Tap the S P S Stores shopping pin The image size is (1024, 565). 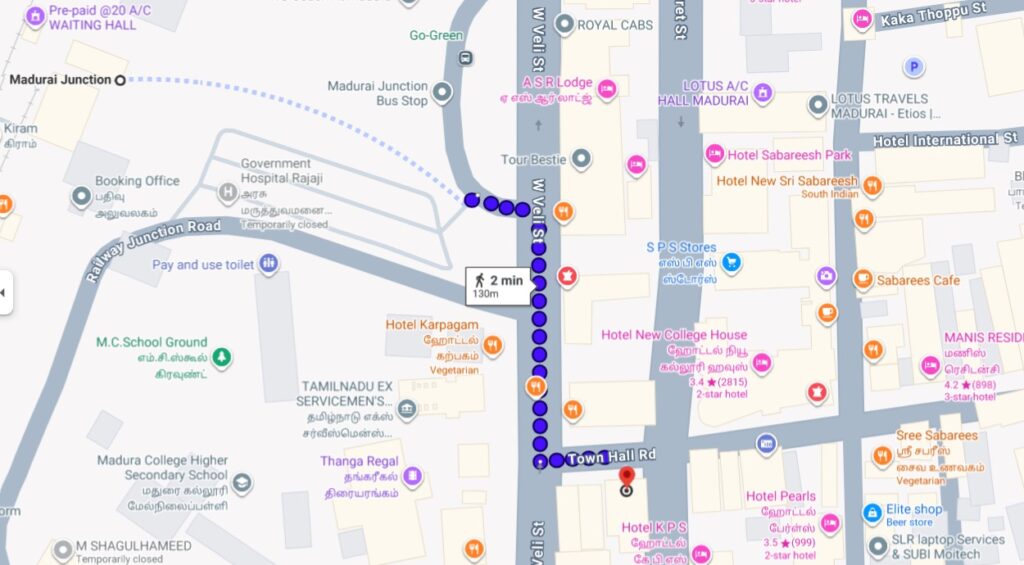[731, 262]
